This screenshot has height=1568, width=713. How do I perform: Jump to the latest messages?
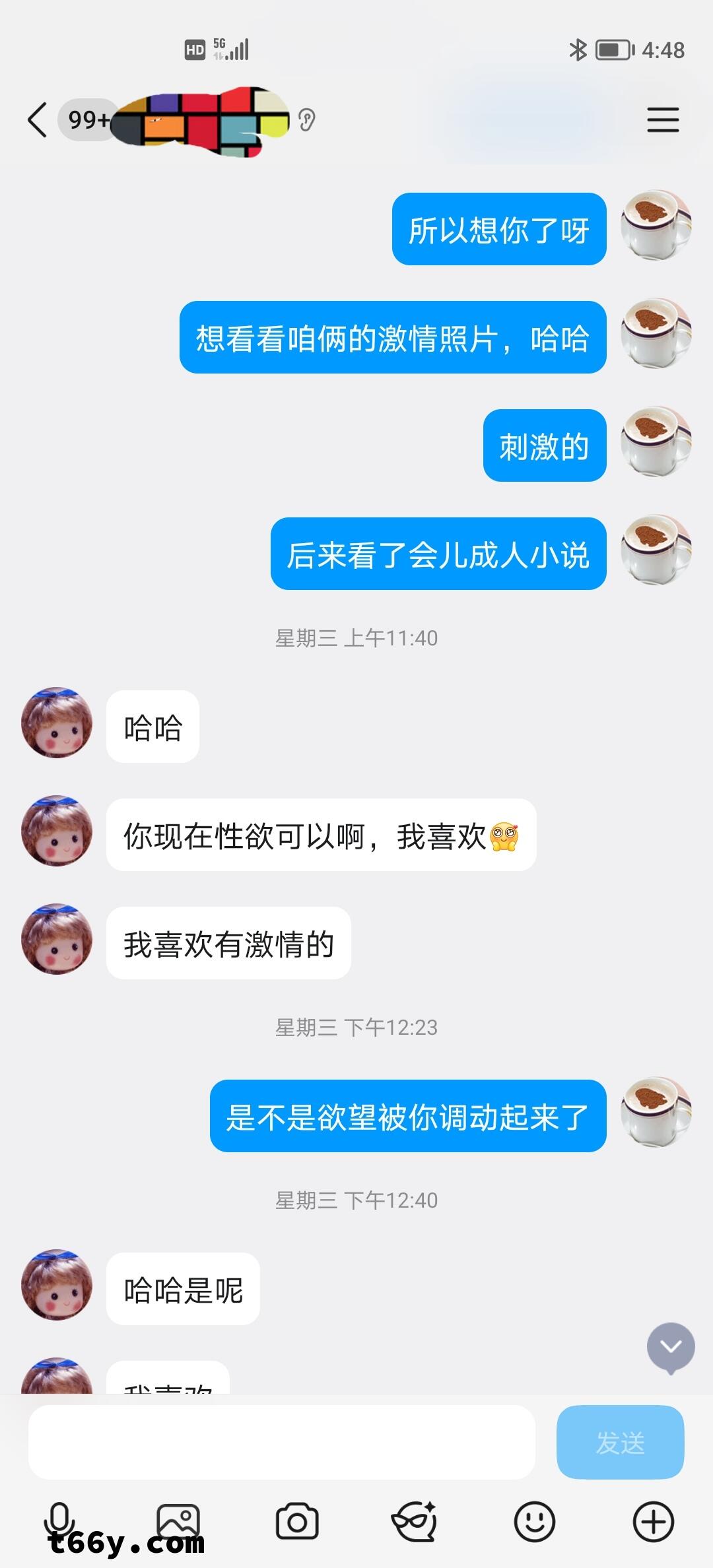(671, 1348)
